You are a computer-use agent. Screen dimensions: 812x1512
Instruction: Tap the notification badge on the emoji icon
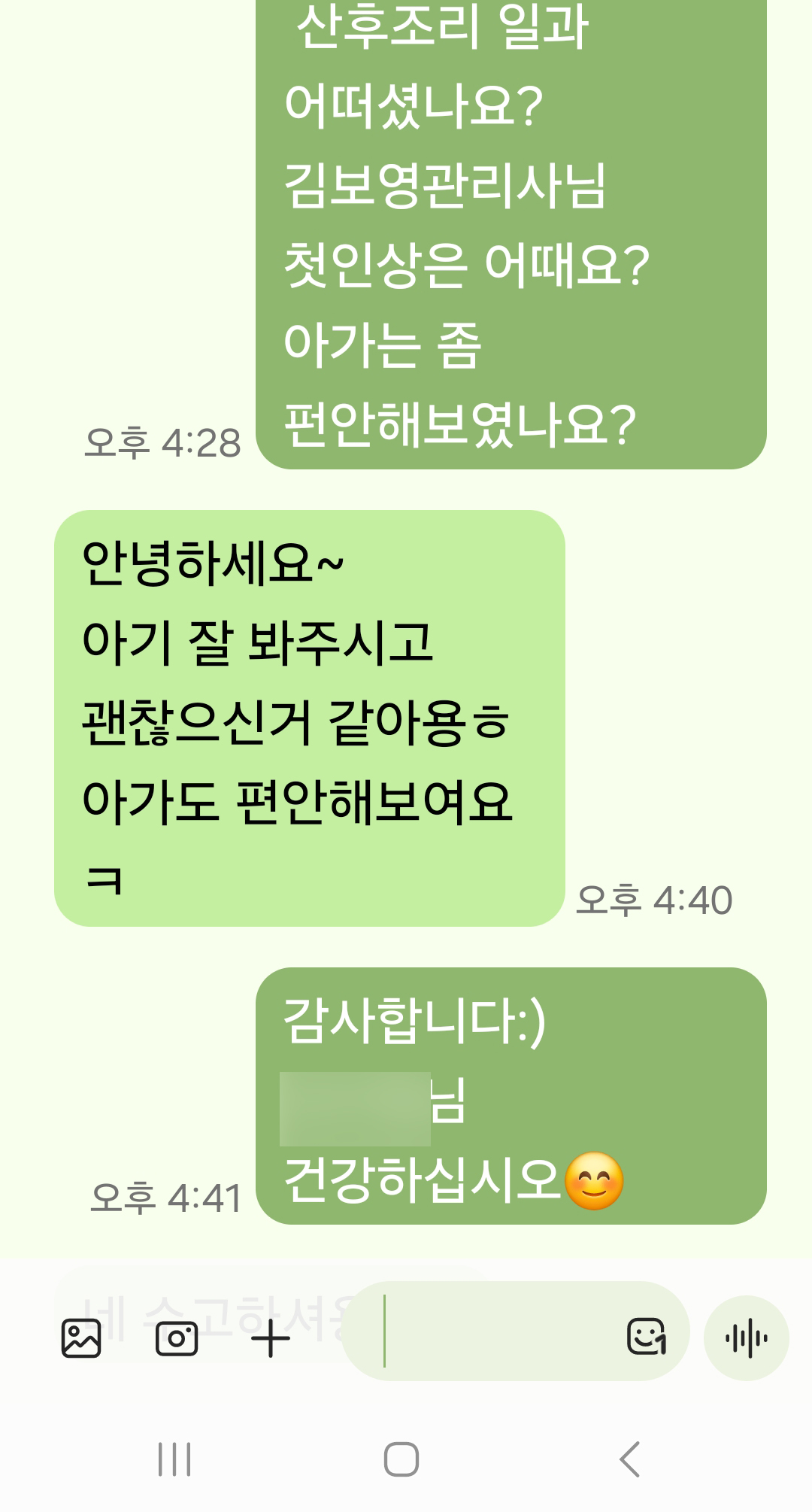point(664,1345)
